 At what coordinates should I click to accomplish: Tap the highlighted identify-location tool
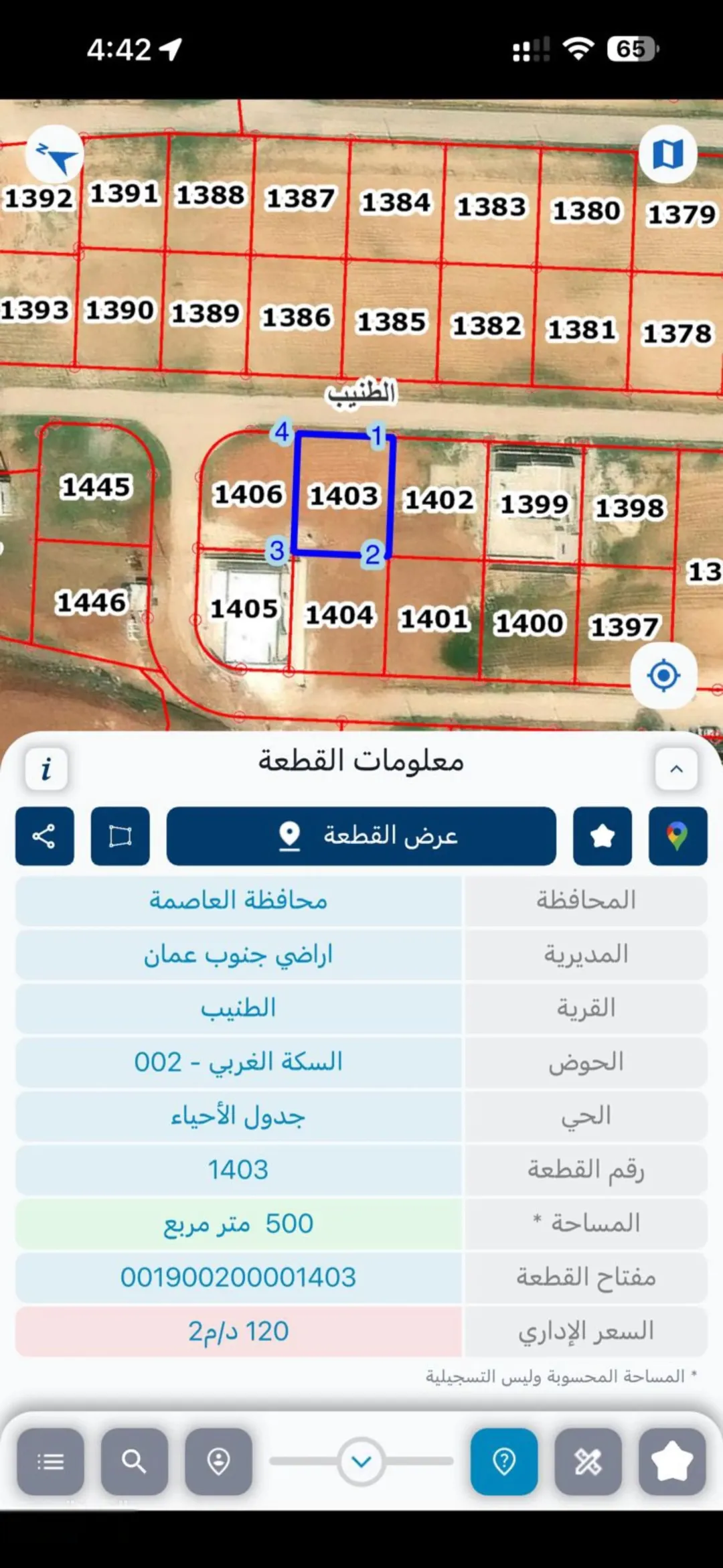pyautogui.click(x=504, y=1462)
